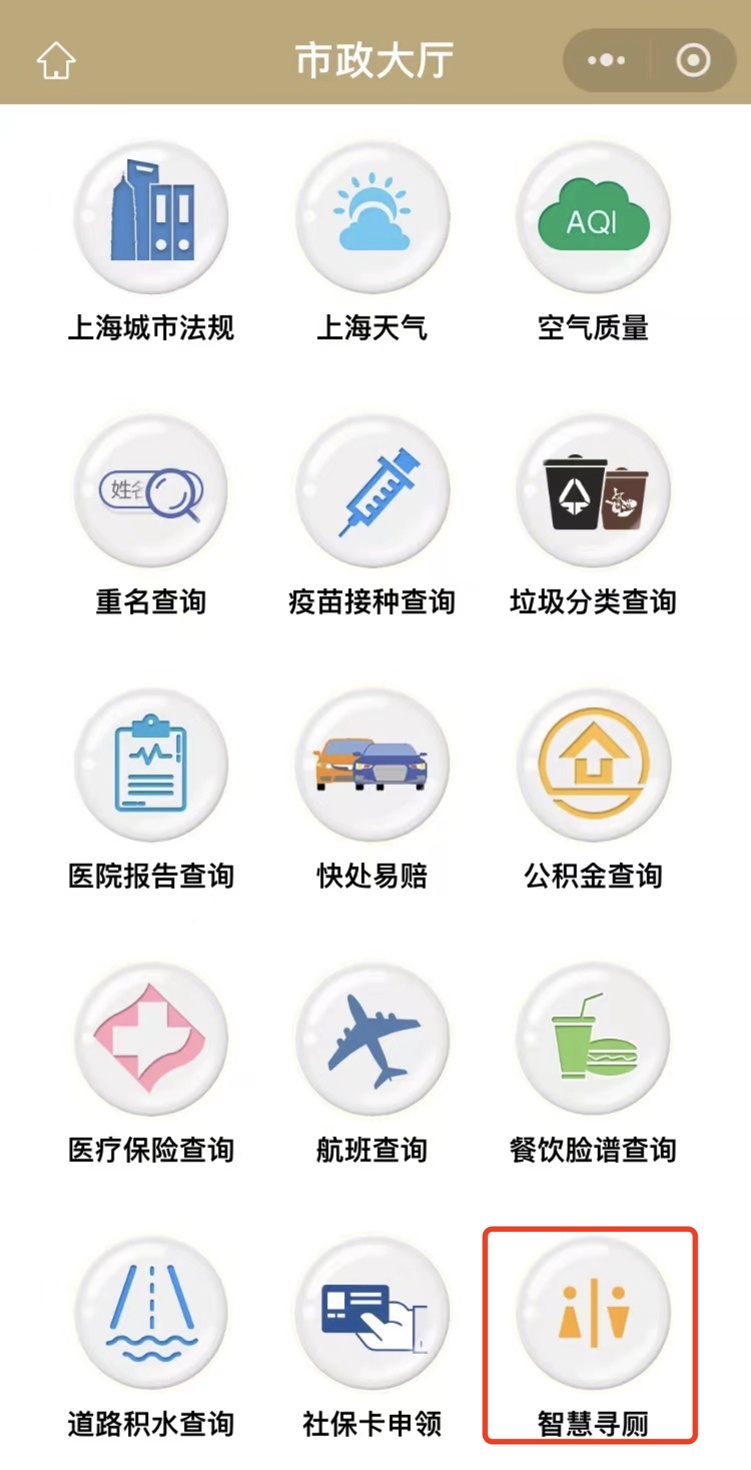Select 快处易赔 traffic accident service
Image resolution: width=751 pixels, height=1470 pixels.
click(x=372, y=765)
